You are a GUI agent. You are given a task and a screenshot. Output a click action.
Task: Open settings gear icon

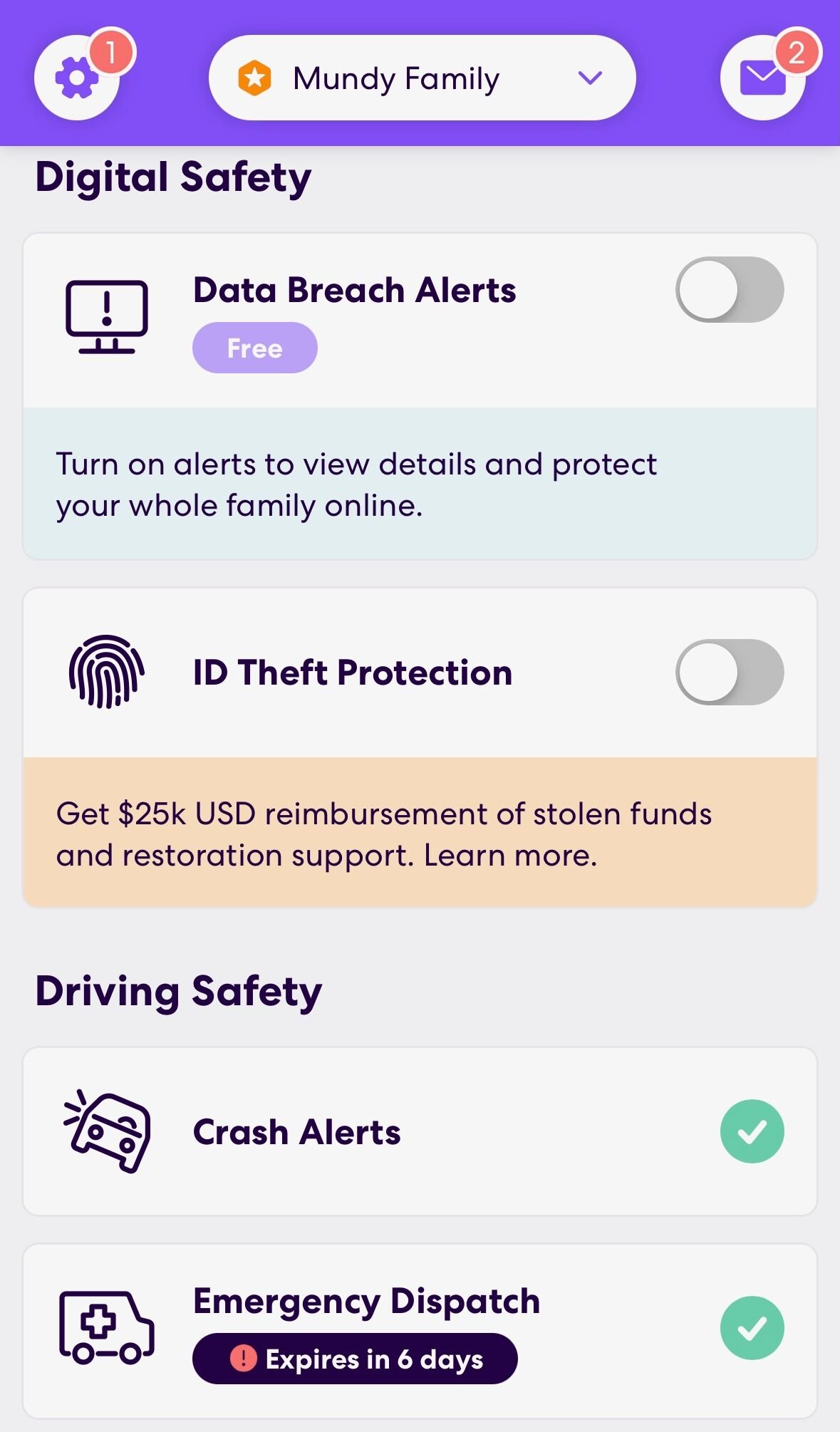77,78
